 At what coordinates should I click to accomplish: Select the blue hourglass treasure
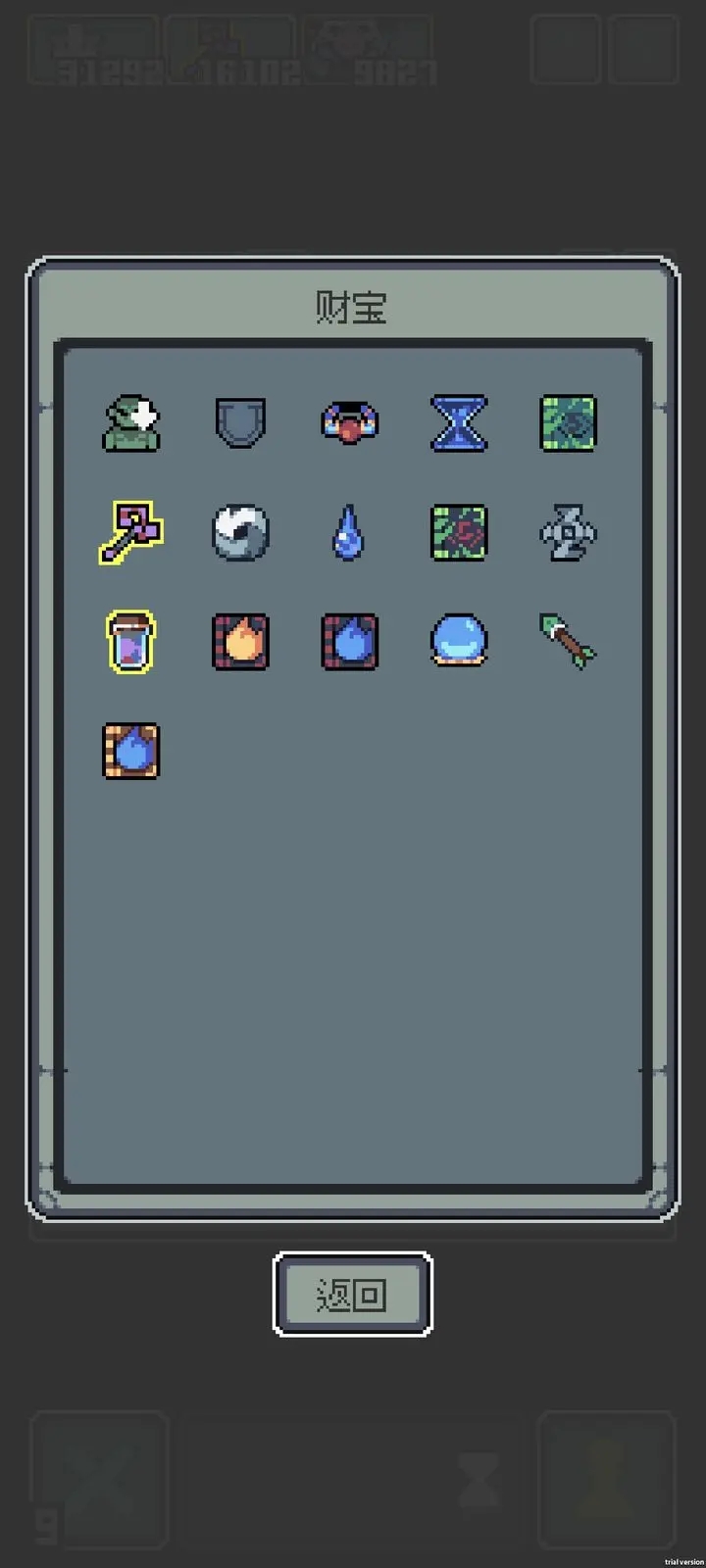pos(459,423)
